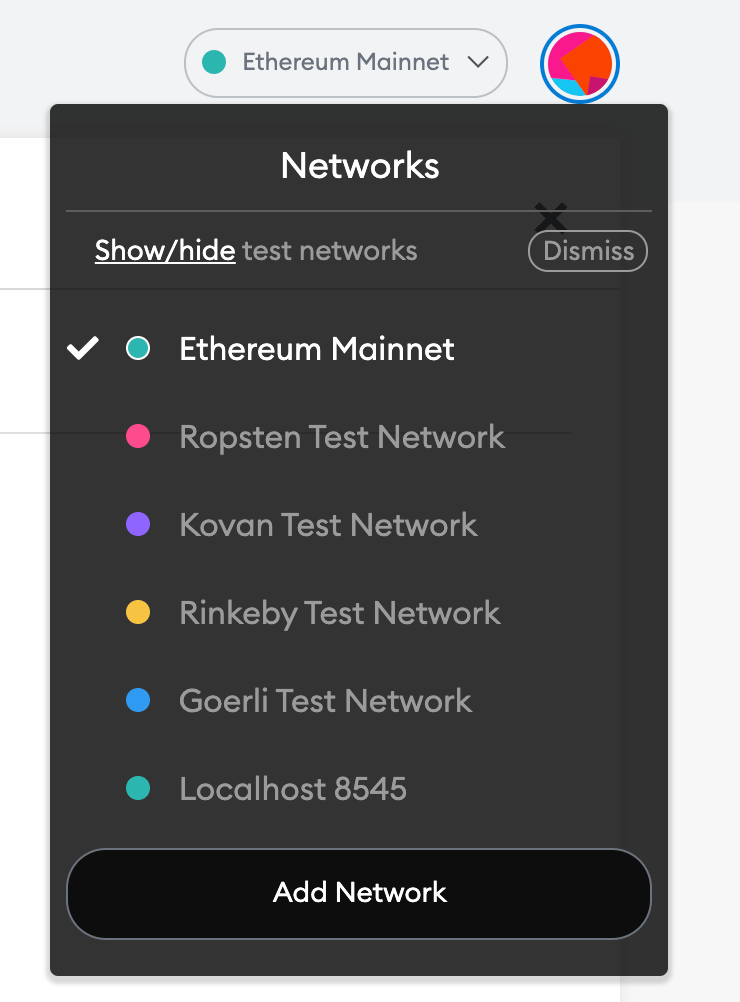
Task: Select Ethereum Mainnet network
Action: click(316, 349)
